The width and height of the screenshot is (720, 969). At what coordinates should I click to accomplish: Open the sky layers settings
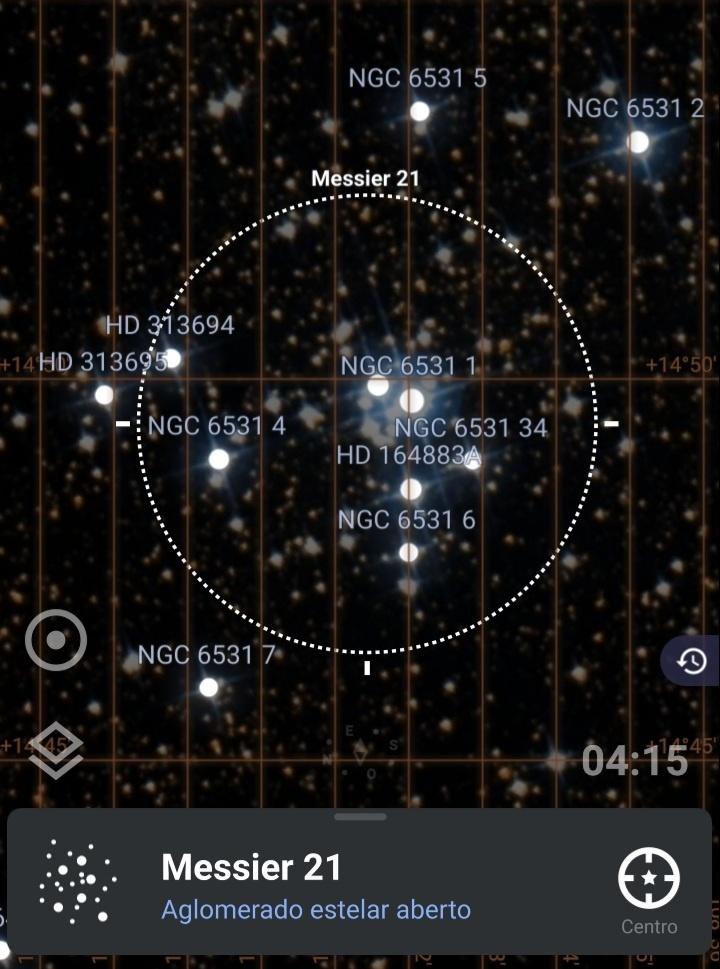pyautogui.click(x=55, y=751)
